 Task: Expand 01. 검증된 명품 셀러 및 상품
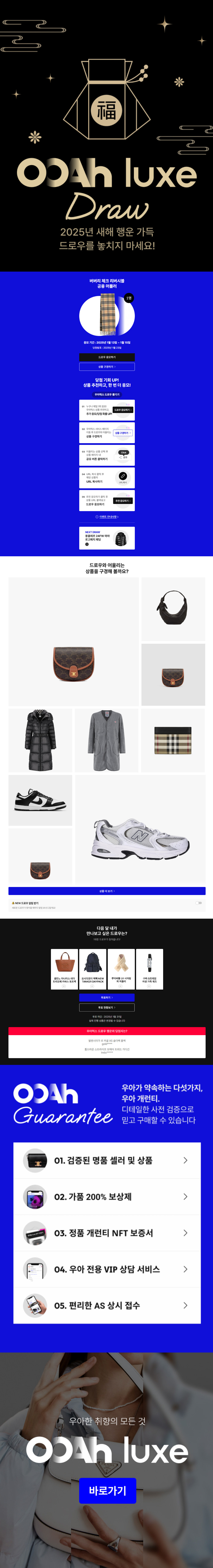(107, 1160)
